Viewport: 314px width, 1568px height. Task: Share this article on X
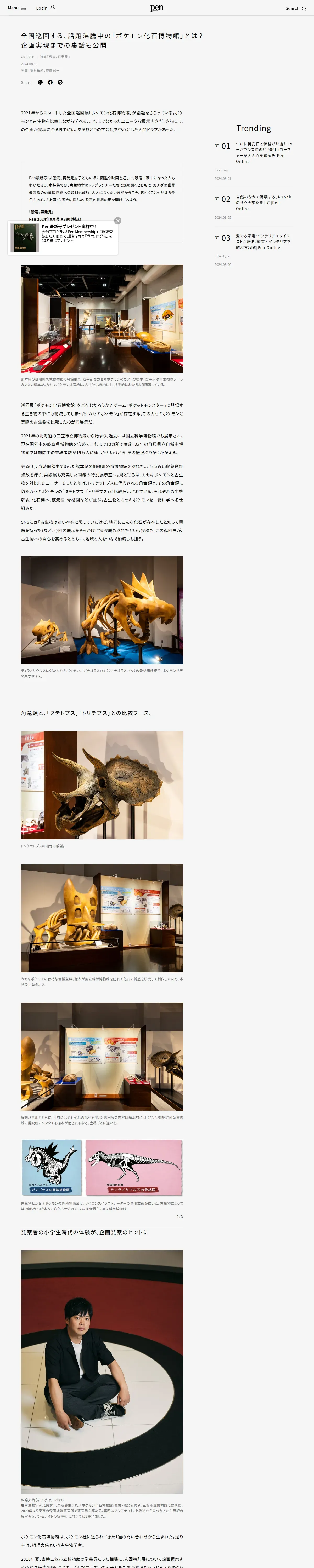pyautogui.click(x=40, y=82)
